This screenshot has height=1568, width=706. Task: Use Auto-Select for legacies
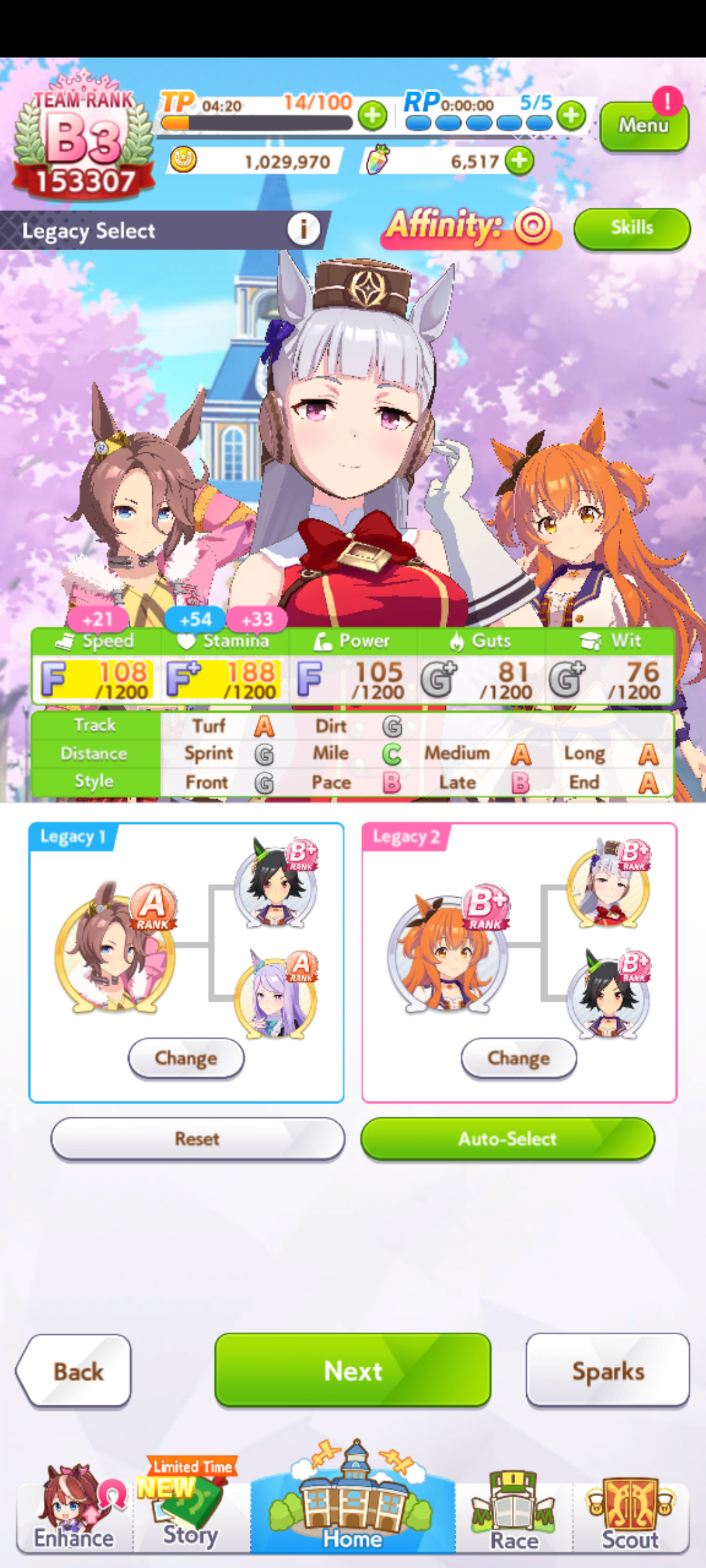tap(507, 1139)
